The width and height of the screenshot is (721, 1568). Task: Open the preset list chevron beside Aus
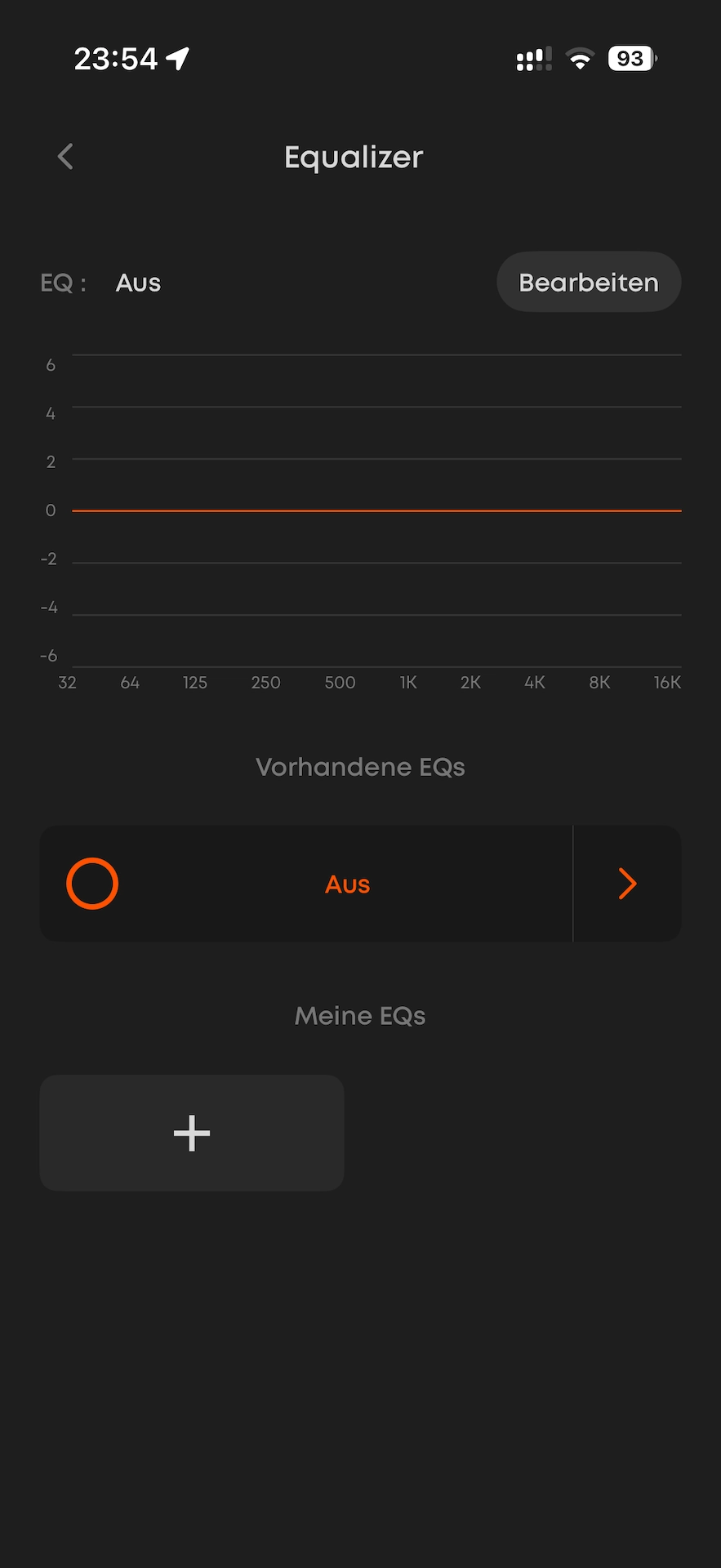click(626, 884)
